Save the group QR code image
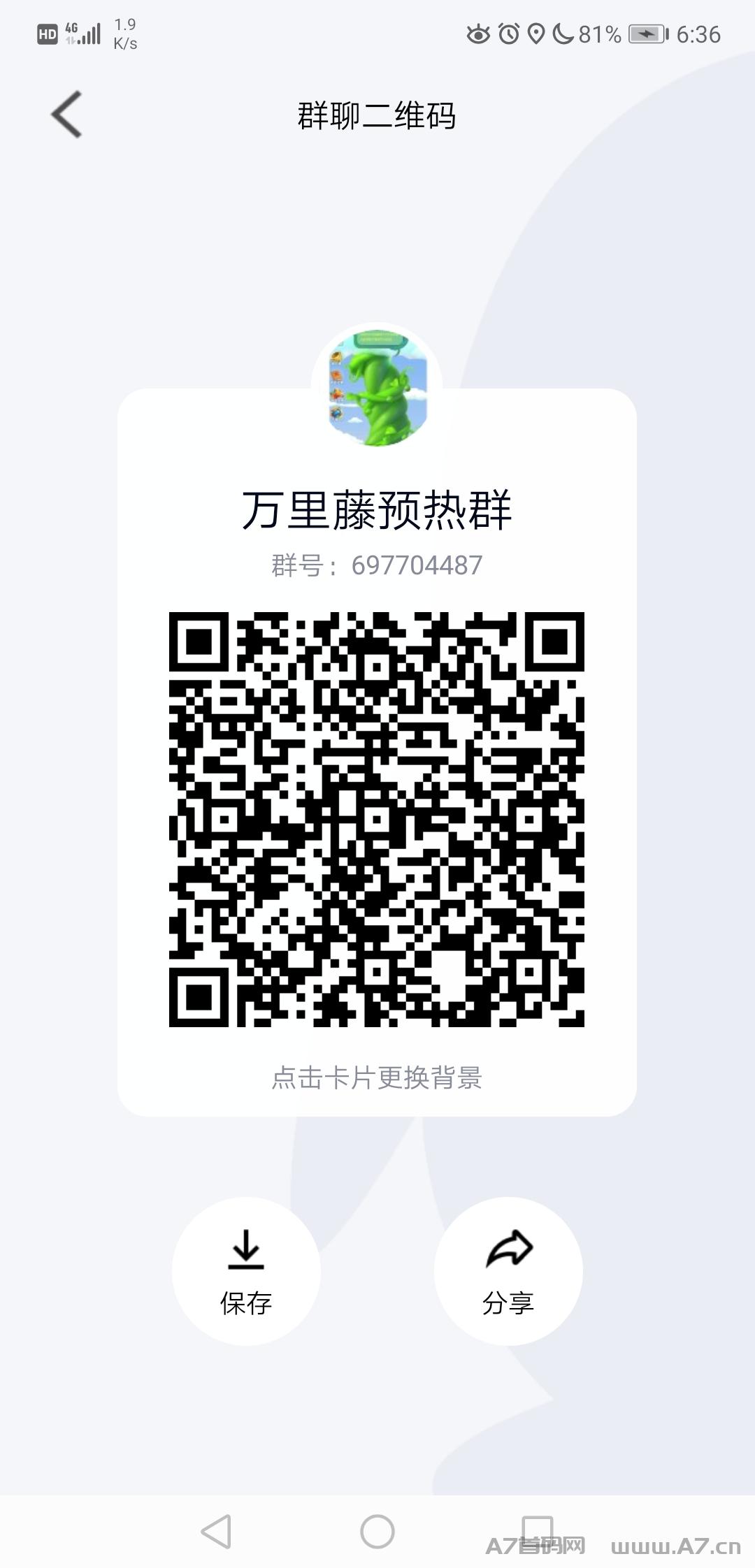The height and width of the screenshot is (1568, 755). point(246,1271)
